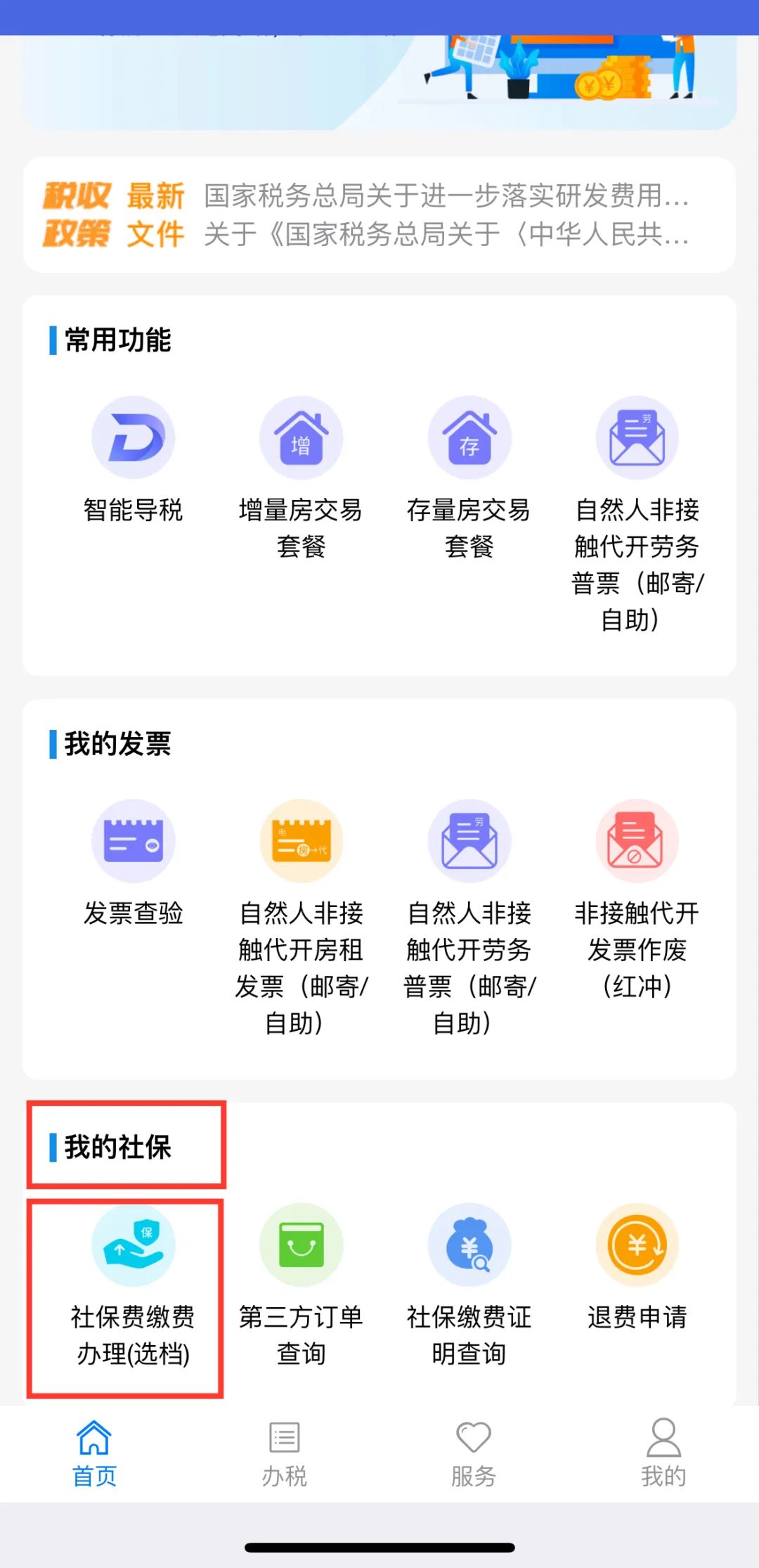The image size is (759, 1568).
Task: Go to the 首页 tab
Action: [95, 1454]
